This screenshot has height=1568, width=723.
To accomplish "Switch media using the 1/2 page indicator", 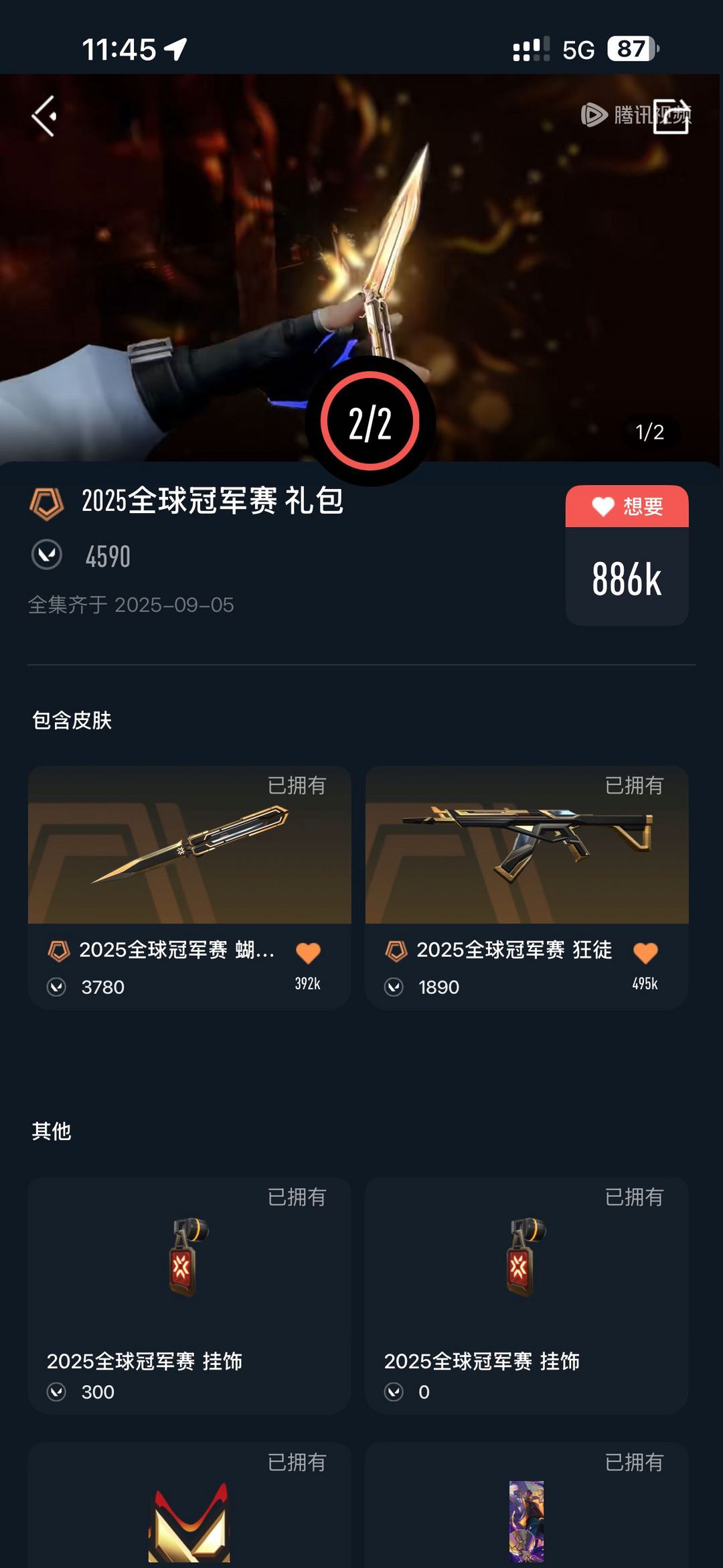I will tap(648, 433).
